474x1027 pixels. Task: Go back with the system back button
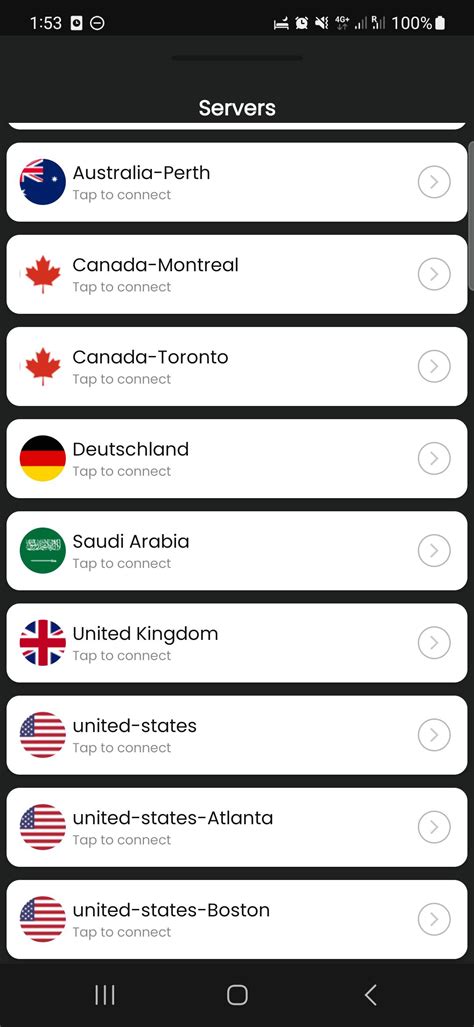370,995
